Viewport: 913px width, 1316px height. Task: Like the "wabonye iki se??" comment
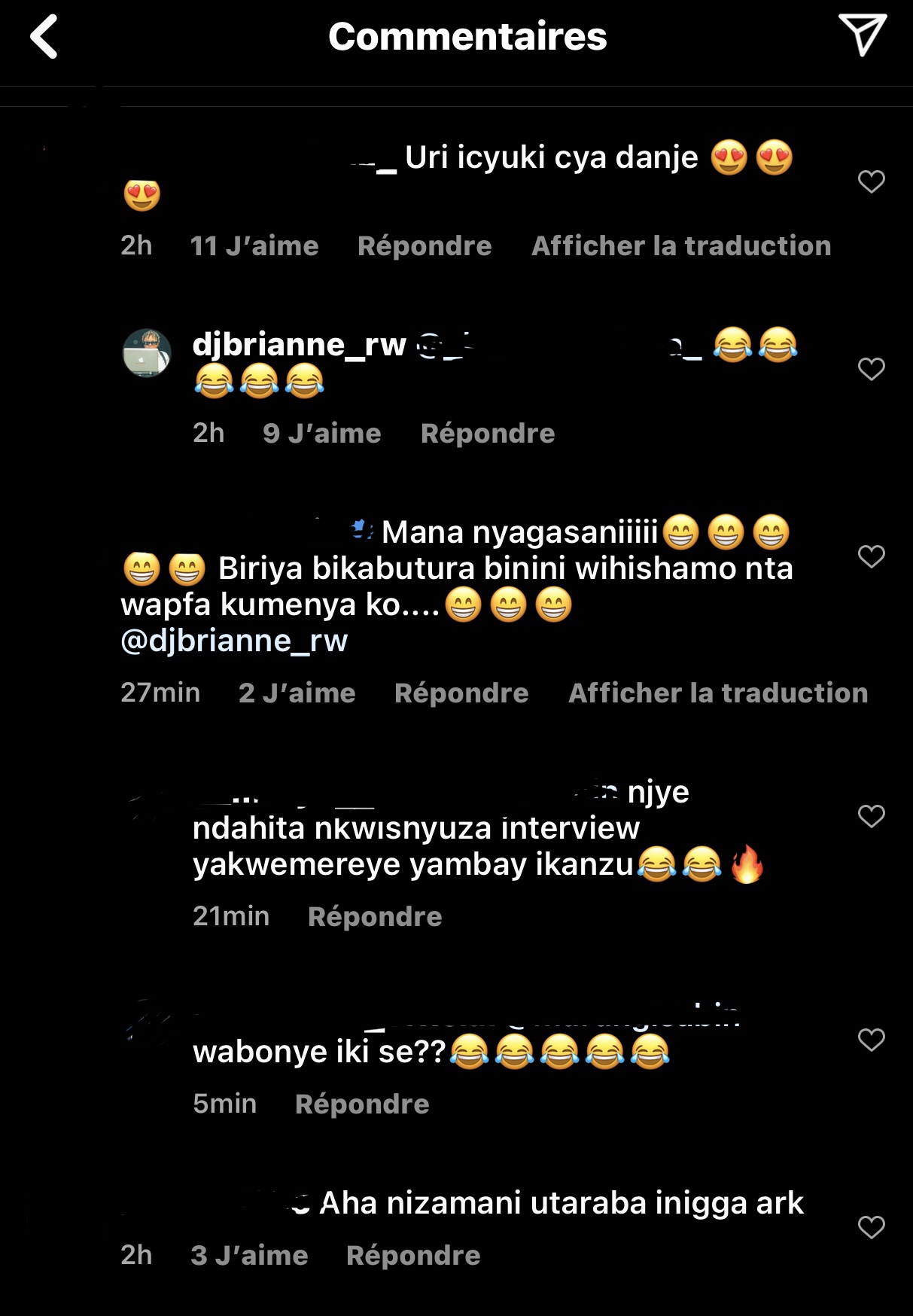click(871, 1040)
